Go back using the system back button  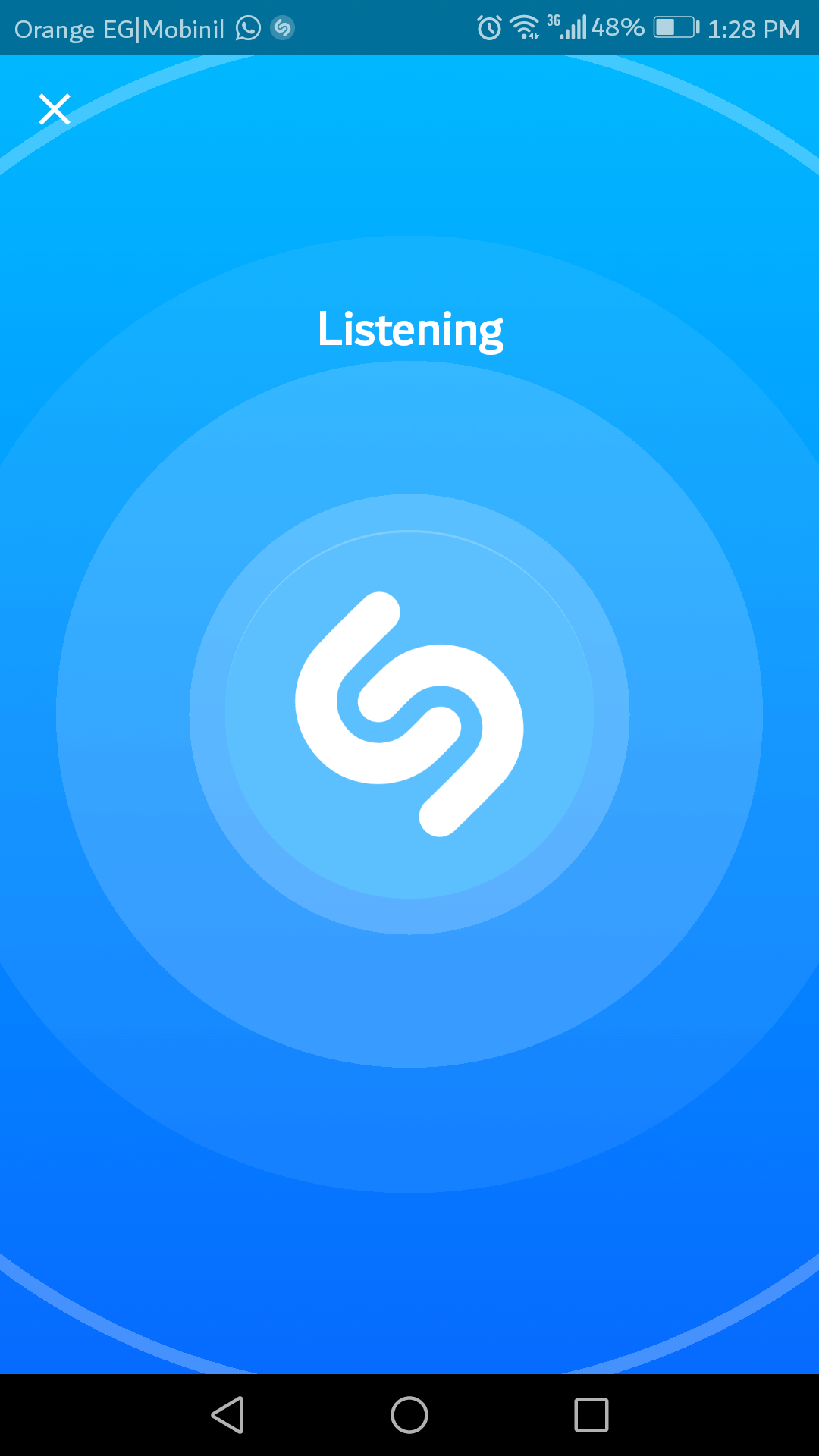tap(227, 1415)
